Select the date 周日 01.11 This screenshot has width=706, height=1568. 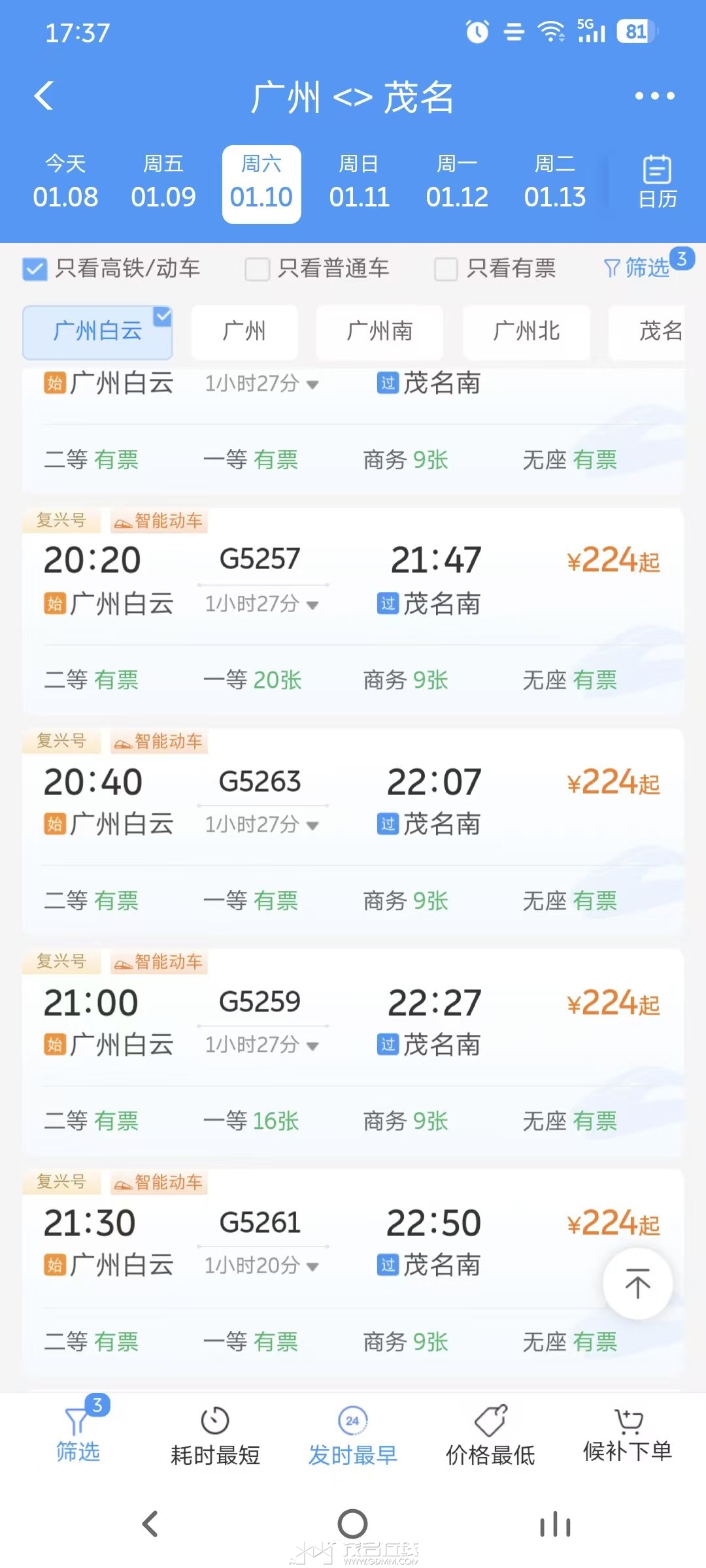coord(359,183)
